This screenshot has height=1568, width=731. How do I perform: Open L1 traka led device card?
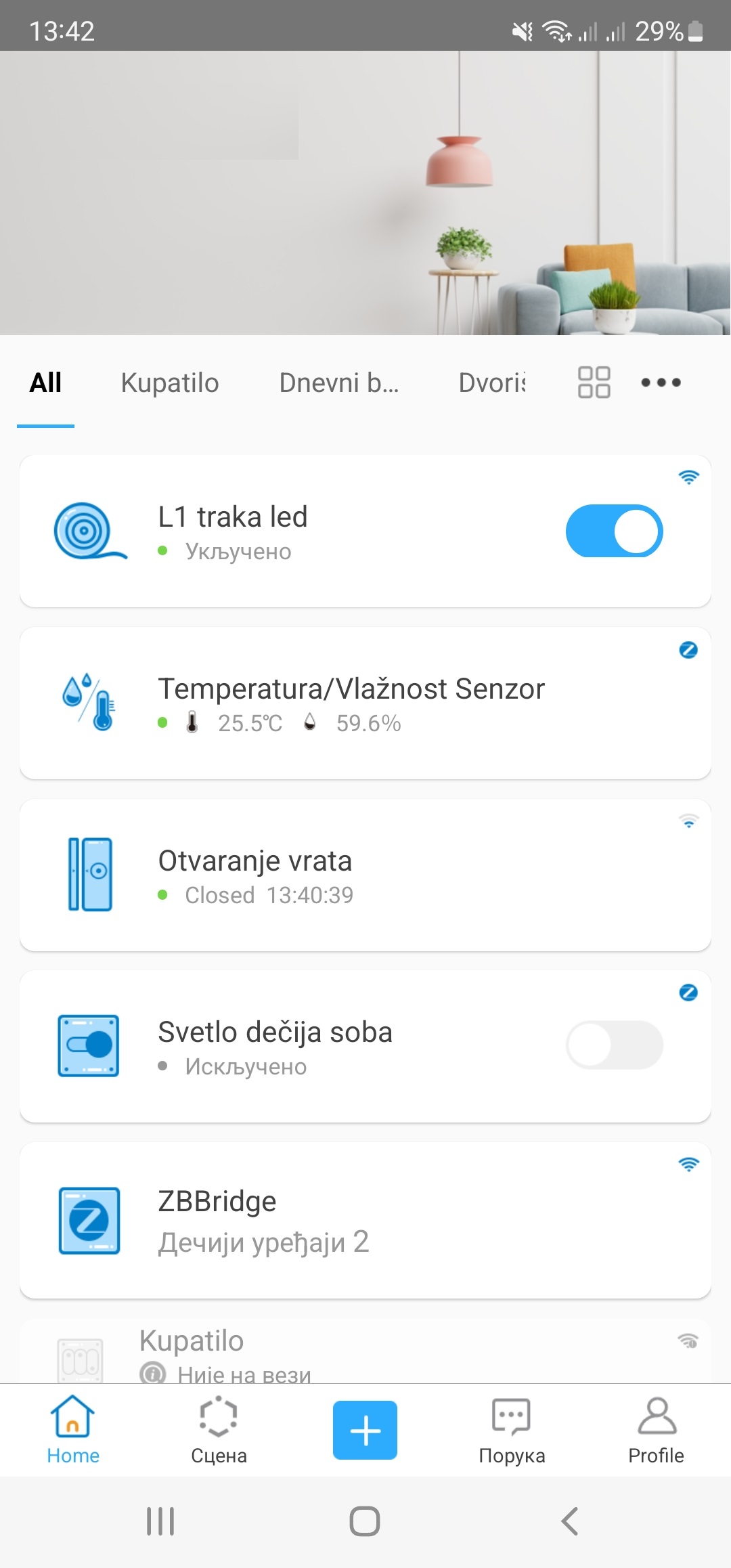pyautogui.click(x=338, y=532)
